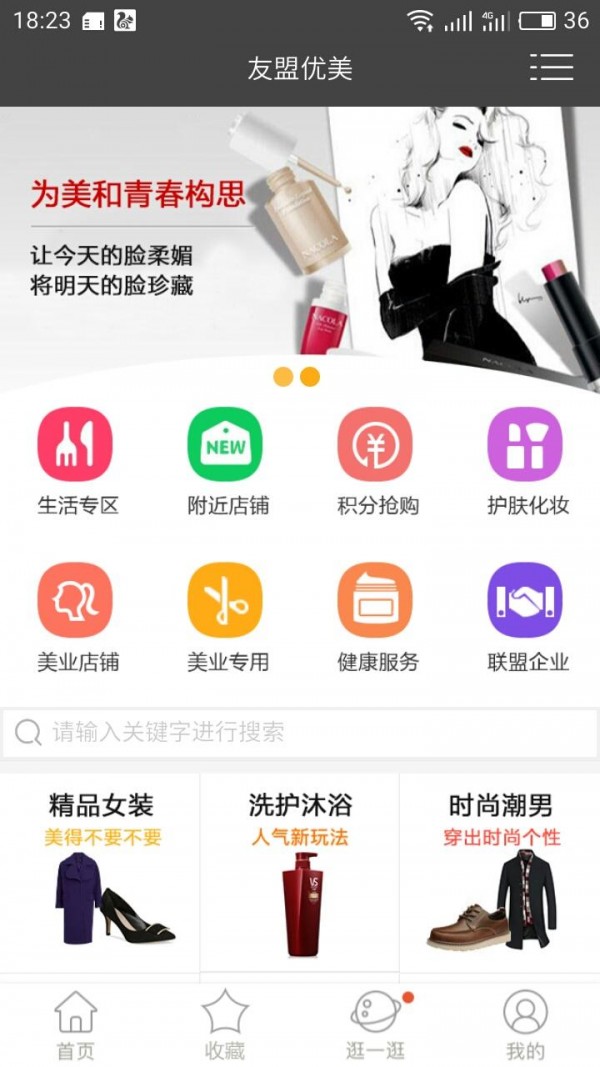
Task: Open the 精品女装 product card
Action: coord(100,870)
